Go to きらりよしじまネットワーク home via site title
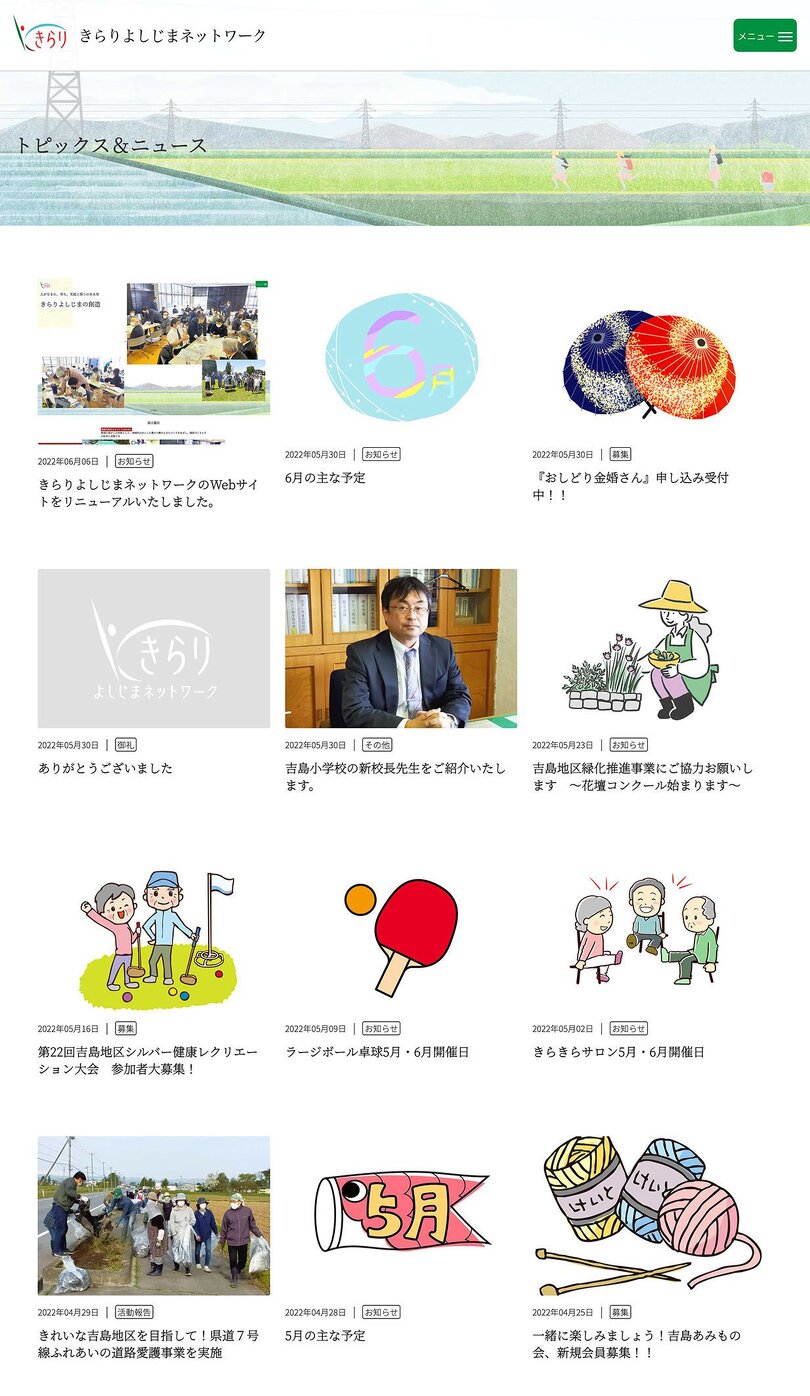 172,36
